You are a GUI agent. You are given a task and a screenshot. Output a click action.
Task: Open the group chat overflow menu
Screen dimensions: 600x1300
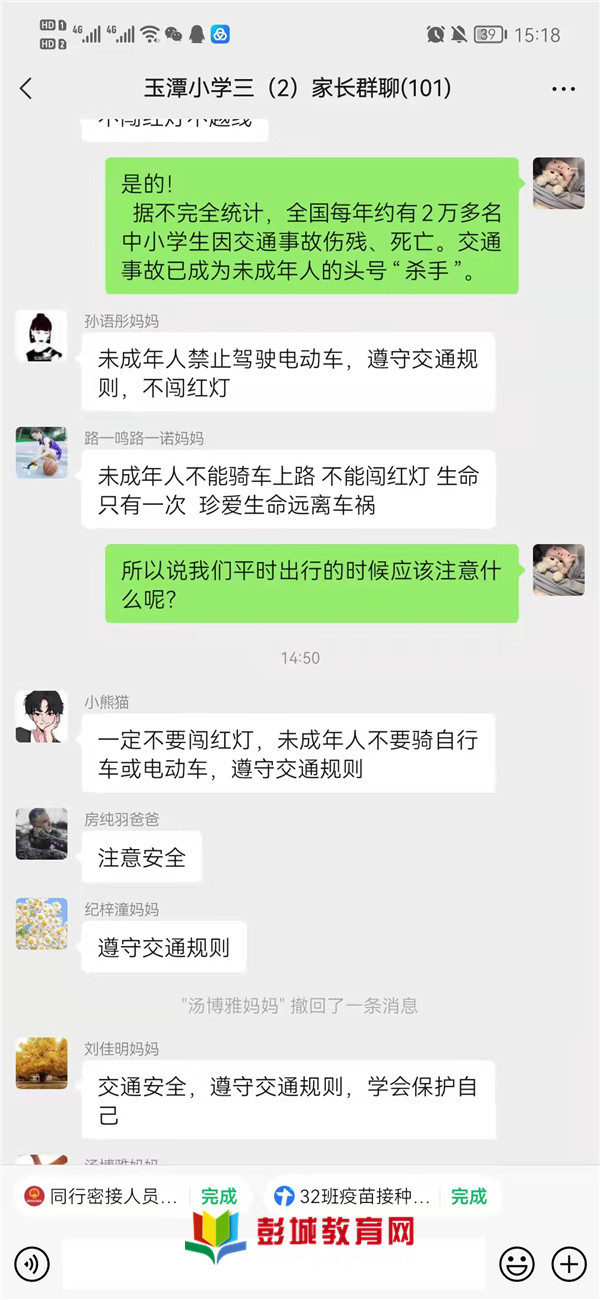(x=563, y=88)
